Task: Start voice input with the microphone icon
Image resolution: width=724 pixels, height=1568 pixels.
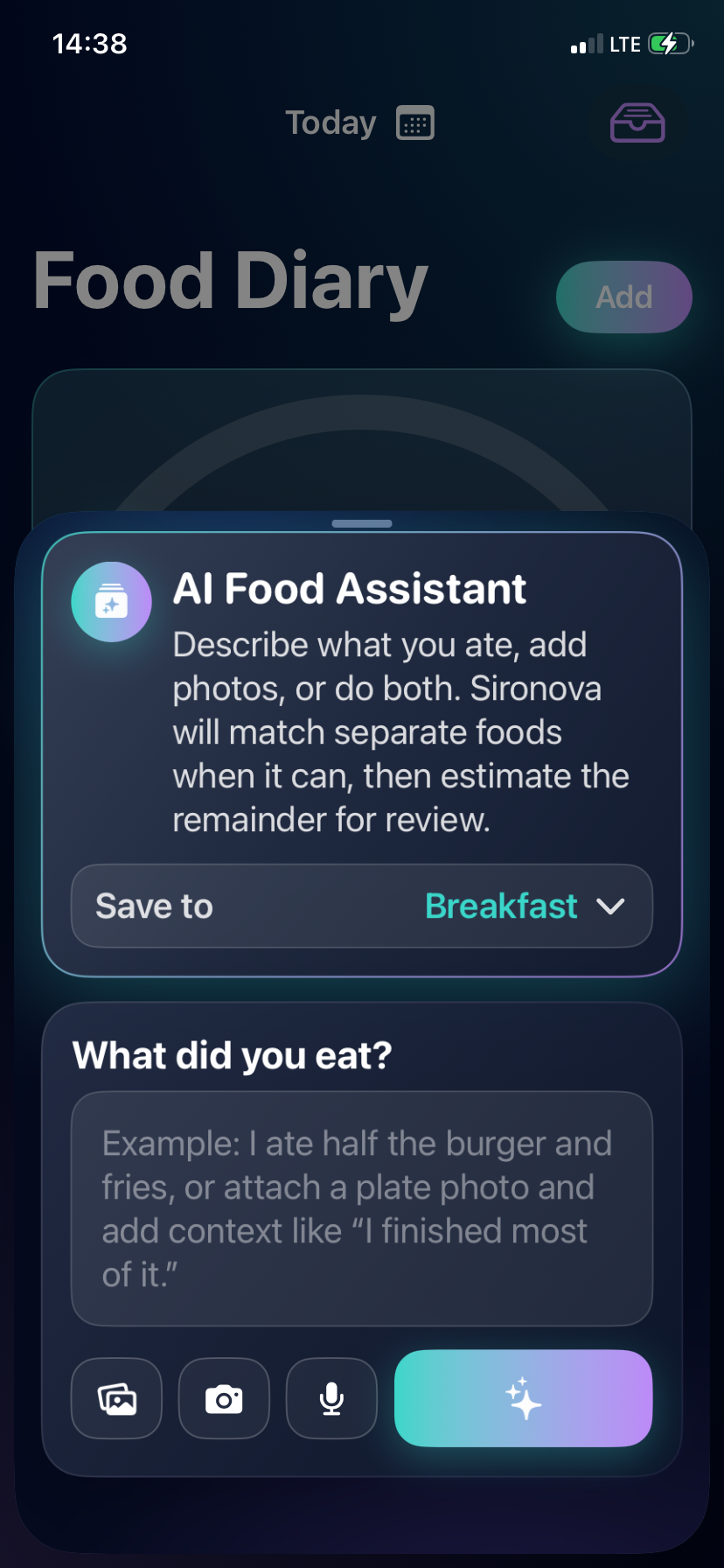Action: click(x=331, y=1398)
